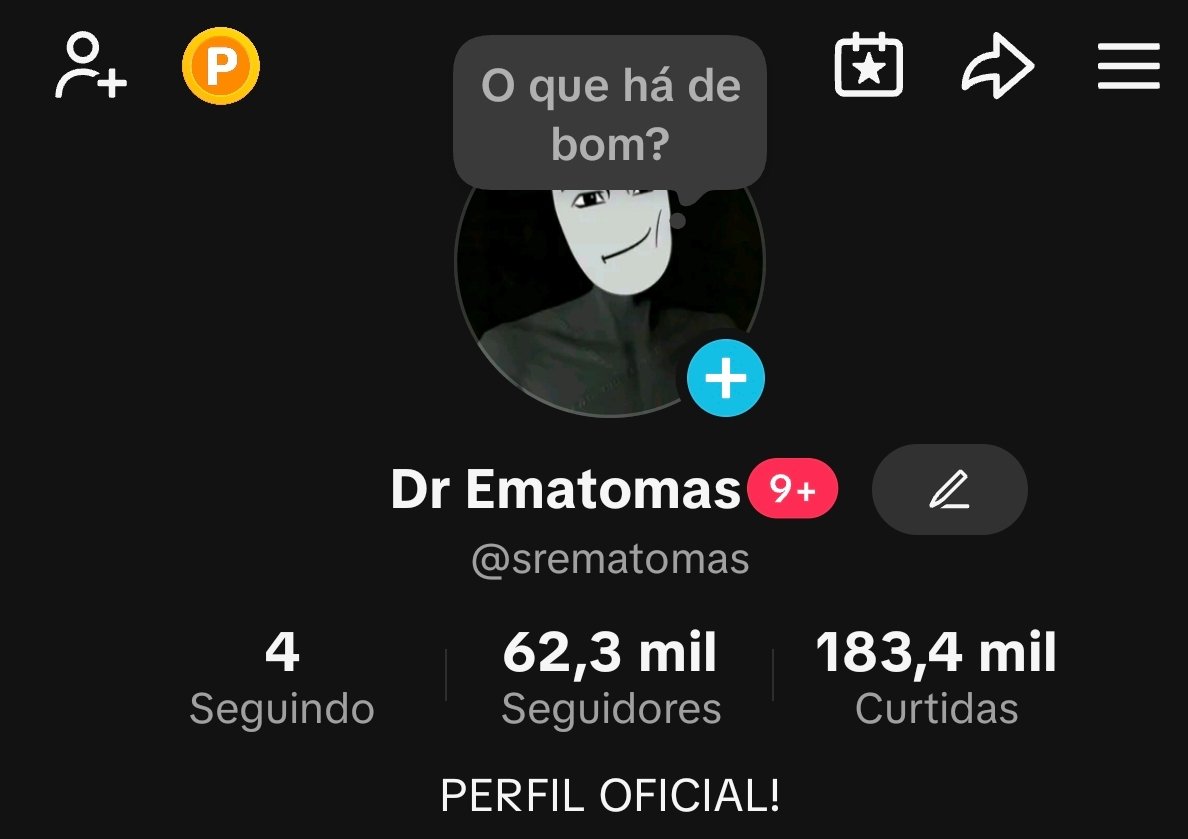Open the calendar star icon

(868, 67)
